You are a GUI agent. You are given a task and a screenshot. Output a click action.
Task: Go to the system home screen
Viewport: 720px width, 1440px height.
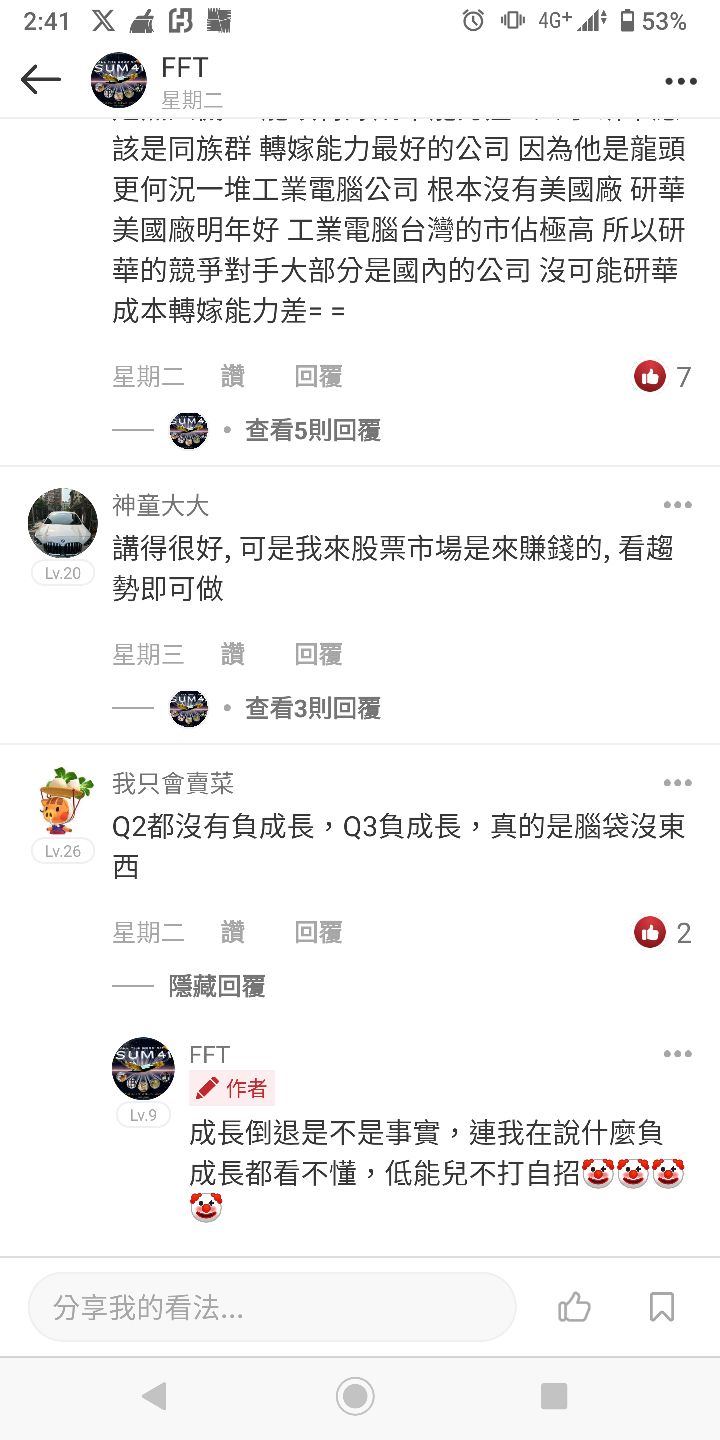[355, 1396]
